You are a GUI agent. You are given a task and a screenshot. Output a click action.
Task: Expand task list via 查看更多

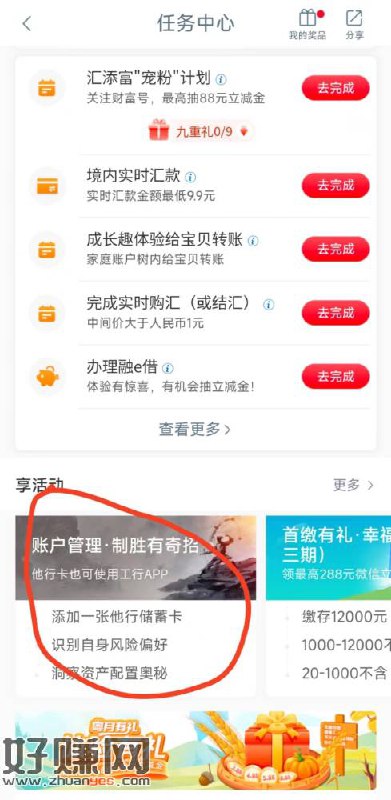pos(195,430)
